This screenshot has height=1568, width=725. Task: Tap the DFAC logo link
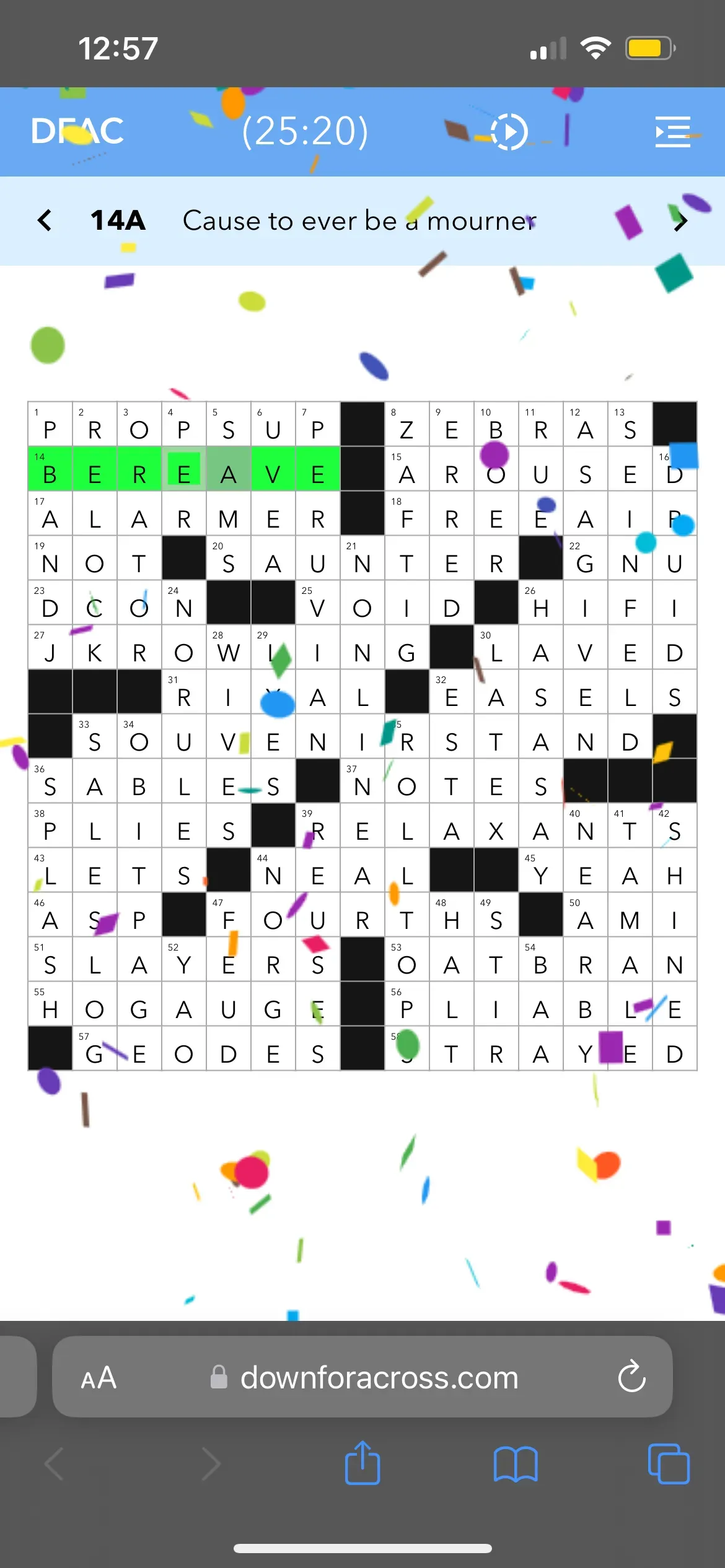77,131
